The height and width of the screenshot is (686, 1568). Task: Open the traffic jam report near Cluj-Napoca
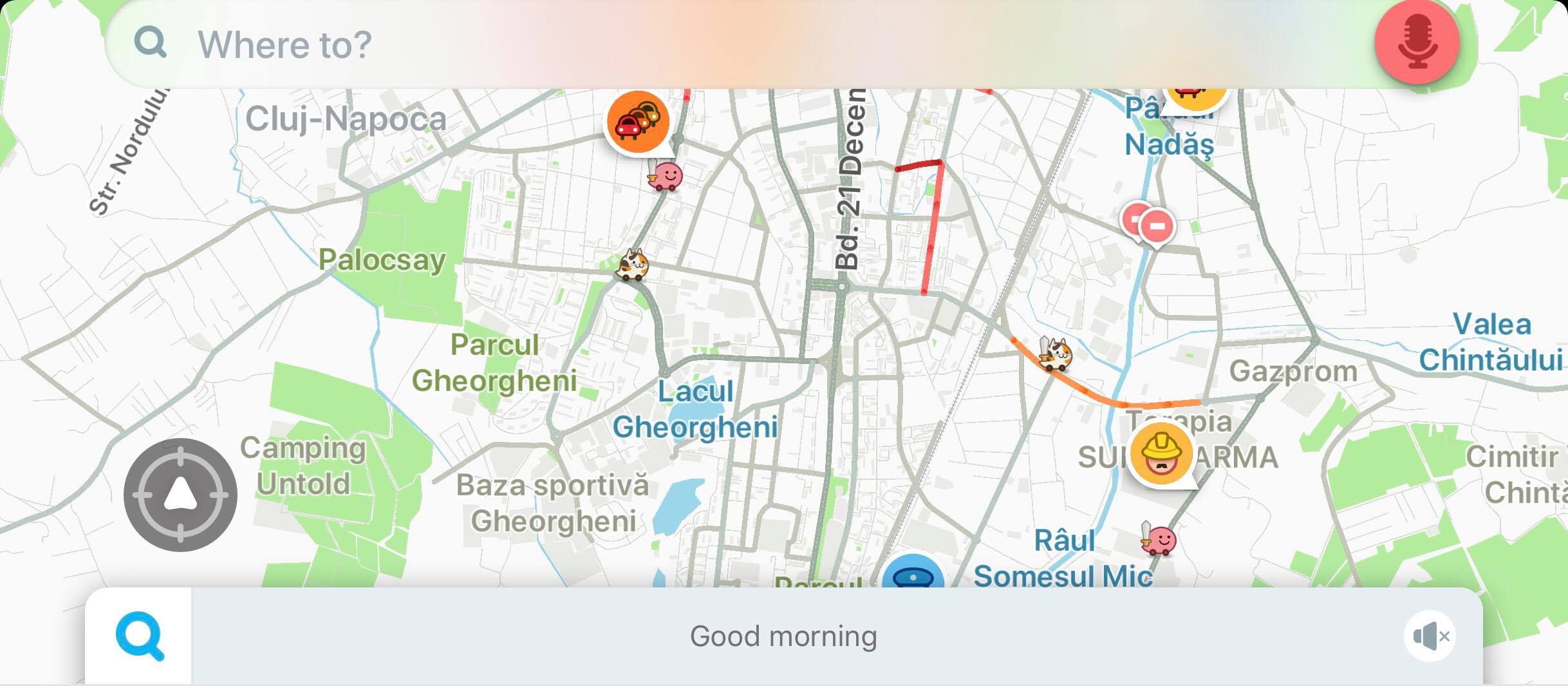pos(637,122)
